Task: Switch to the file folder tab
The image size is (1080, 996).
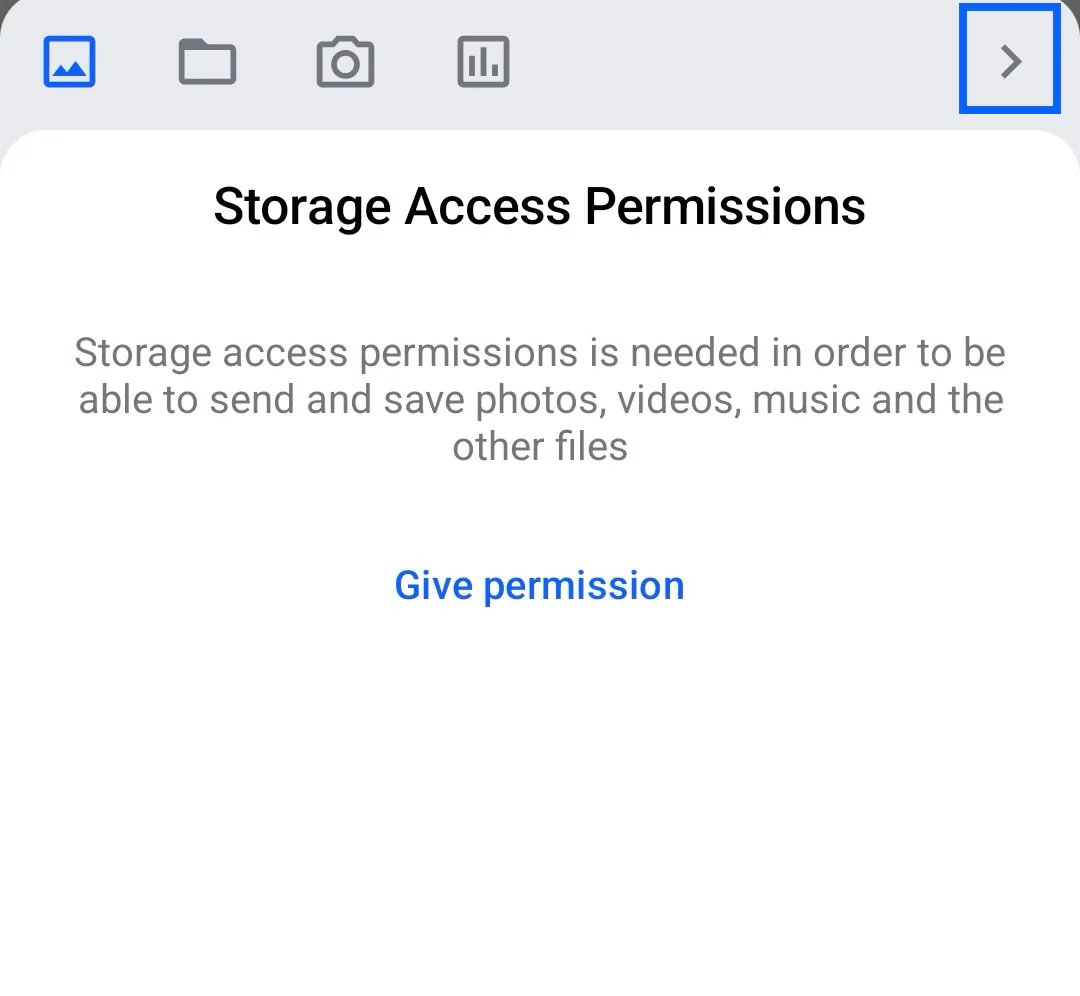Action: coord(207,62)
